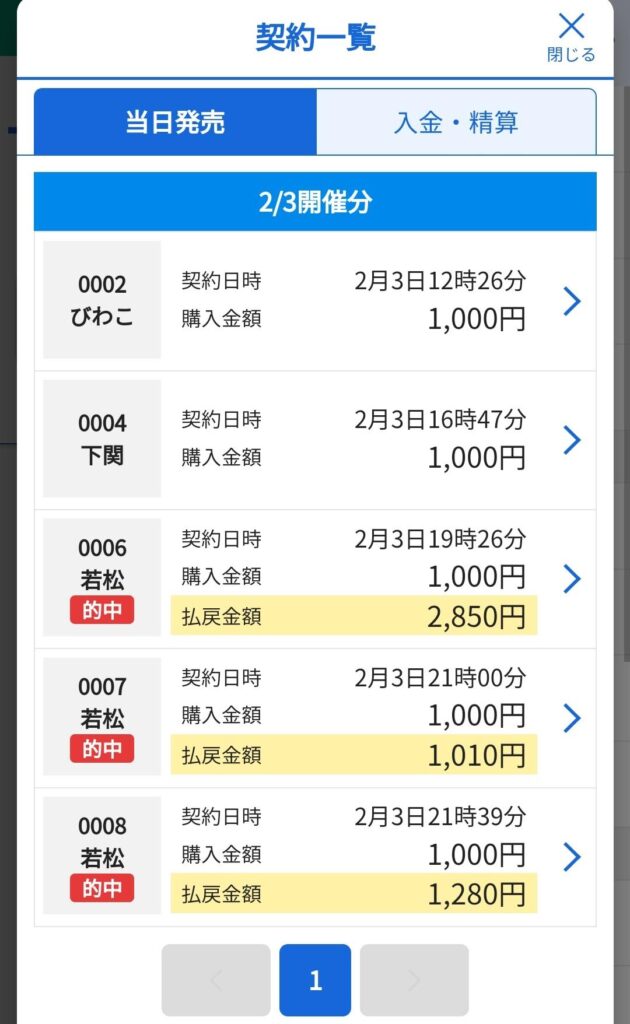
Task: View contract 0006 若松 with 2,850円 payout
Action: pos(315,579)
